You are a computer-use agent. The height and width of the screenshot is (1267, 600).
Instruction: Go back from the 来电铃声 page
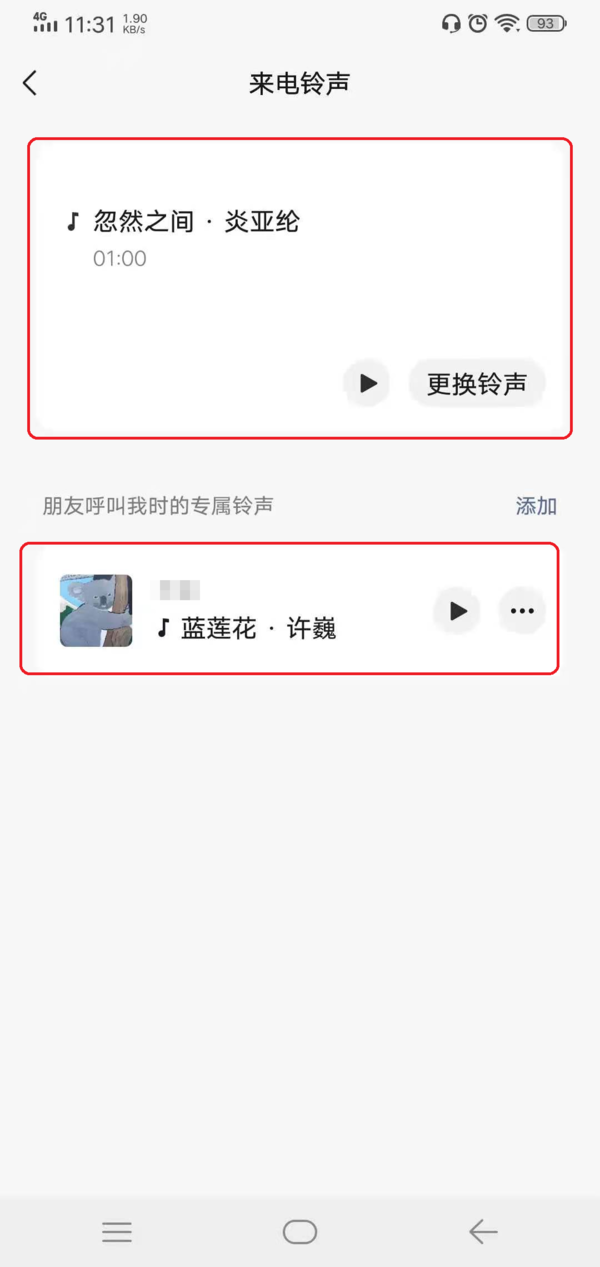pyautogui.click(x=31, y=83)
